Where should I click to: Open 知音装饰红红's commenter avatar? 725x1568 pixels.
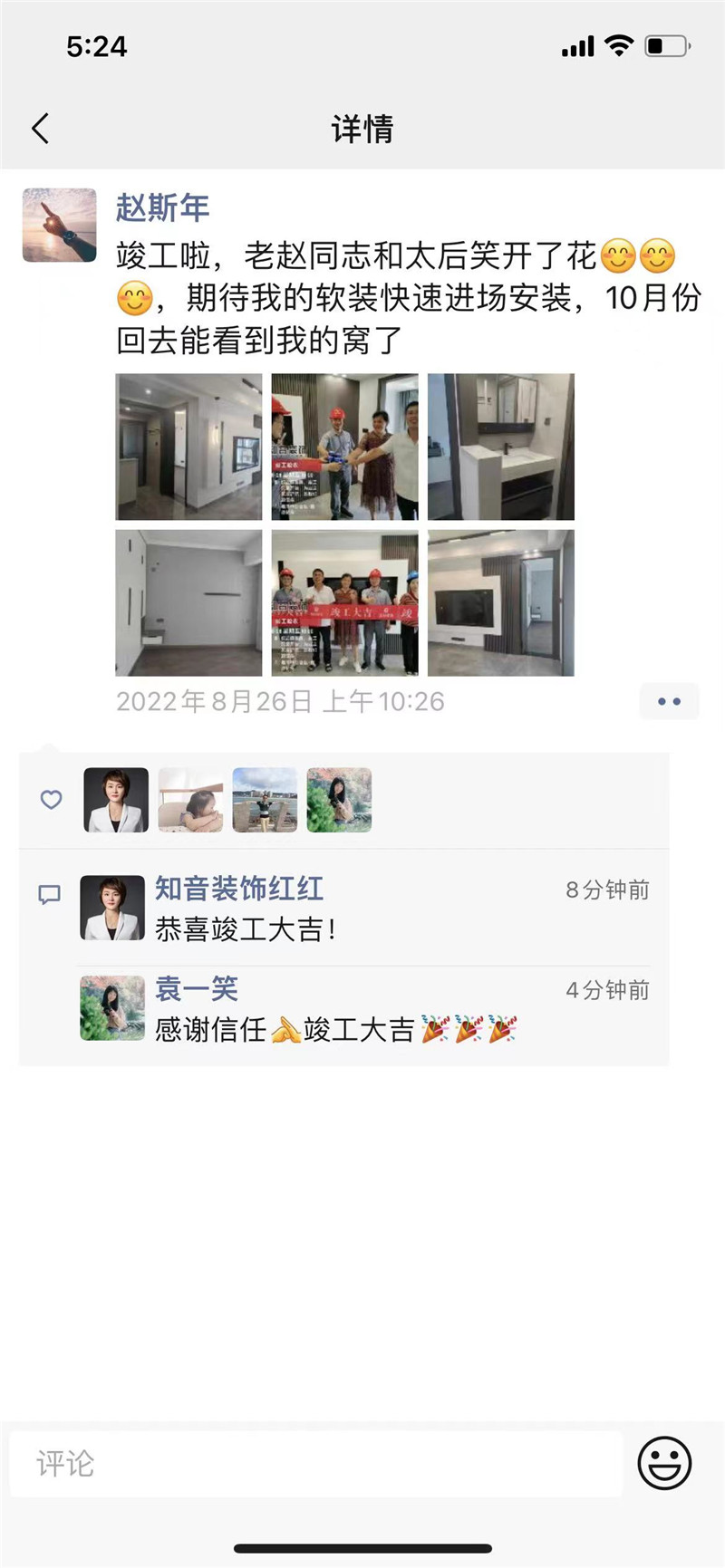pyautogui.click(x=111, y=909)
